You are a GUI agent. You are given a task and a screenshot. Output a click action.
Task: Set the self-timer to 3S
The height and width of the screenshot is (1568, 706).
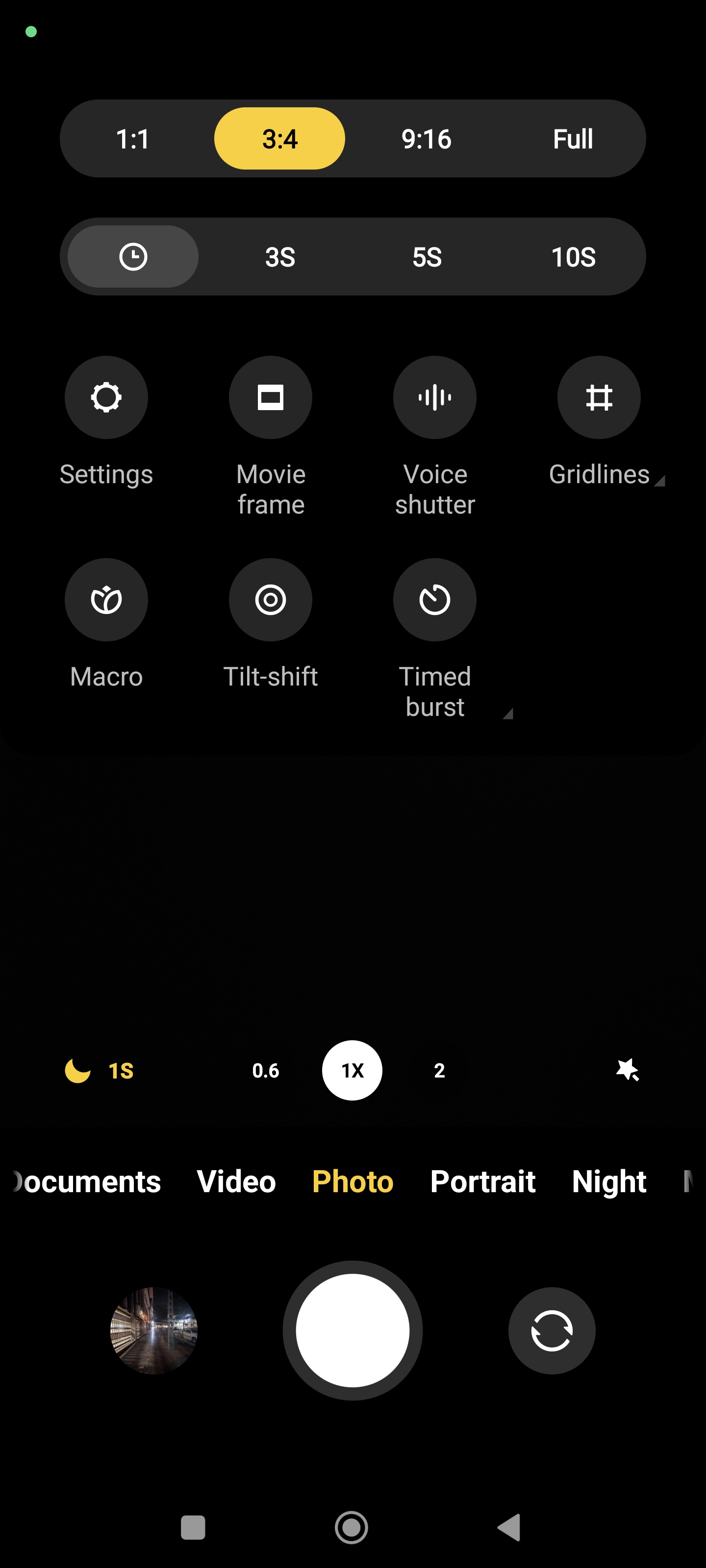(280, 257)
